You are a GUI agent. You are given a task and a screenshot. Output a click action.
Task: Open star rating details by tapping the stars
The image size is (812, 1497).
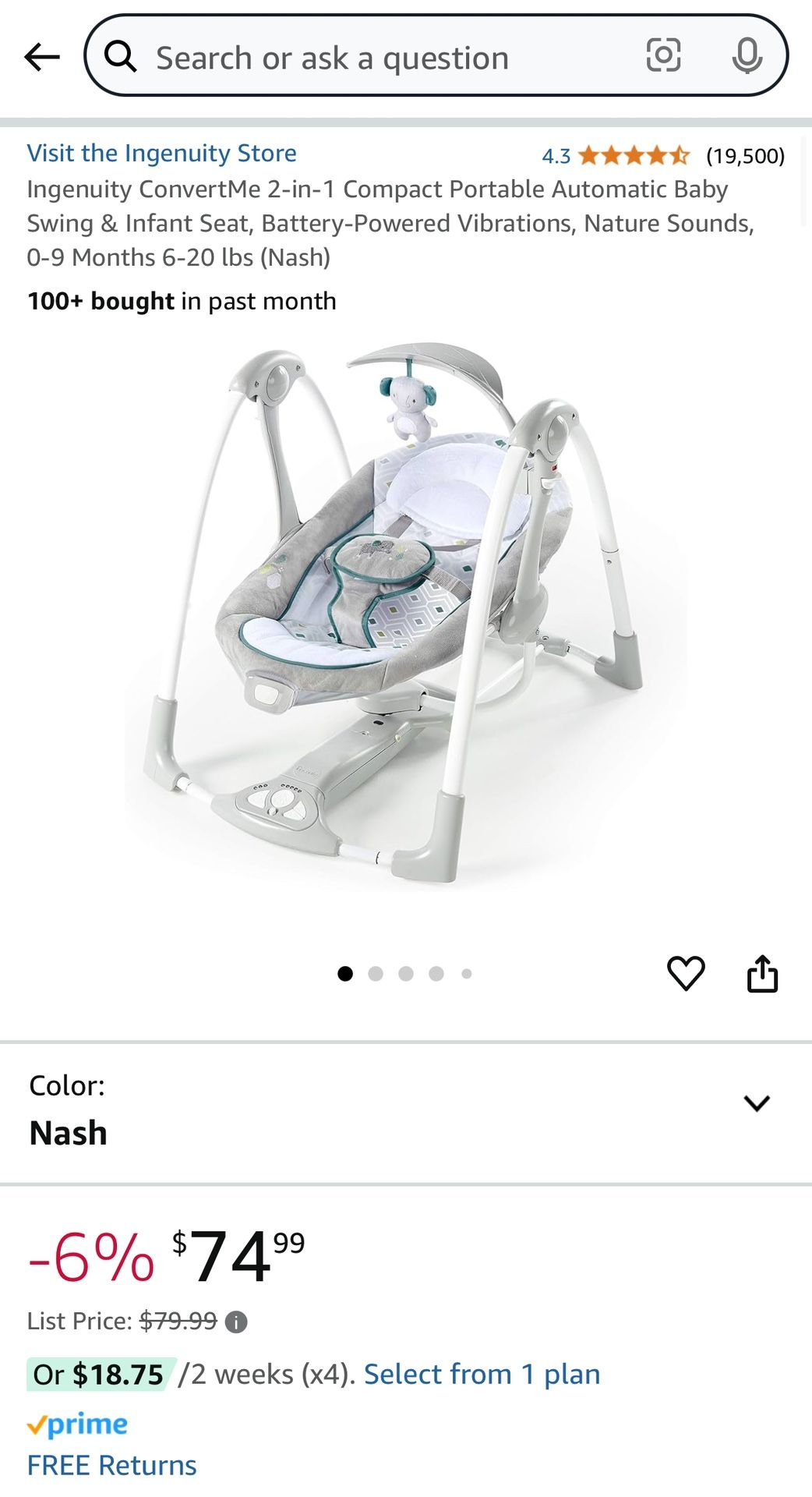click(x=631, y=156)
